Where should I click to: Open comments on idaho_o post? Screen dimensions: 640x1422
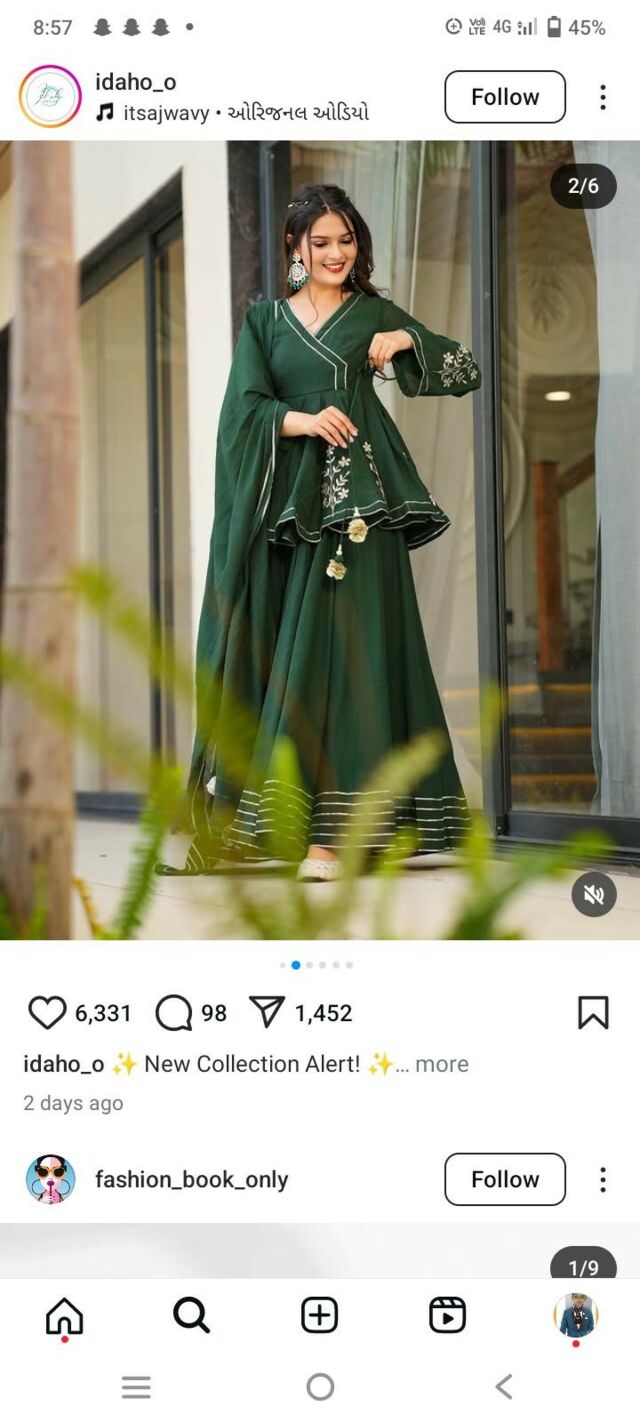[174, 1013]
